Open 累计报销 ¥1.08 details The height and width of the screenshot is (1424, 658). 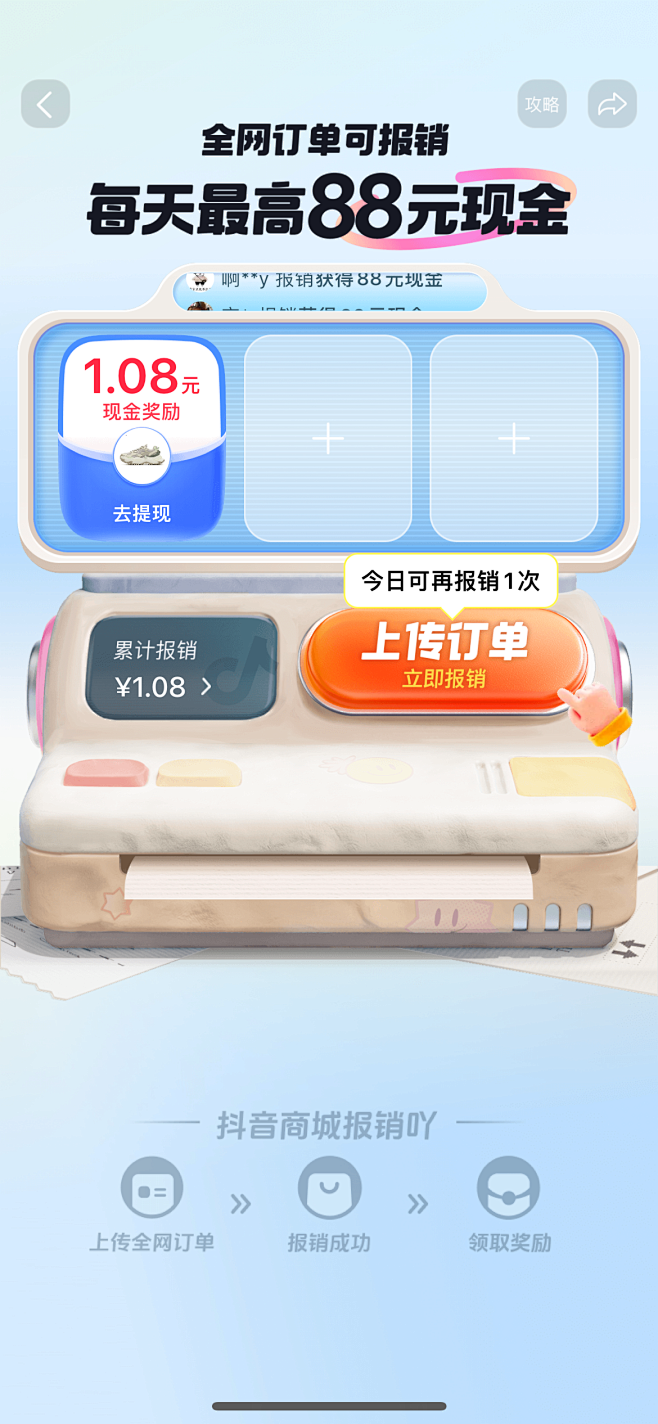tap(180, 668)
